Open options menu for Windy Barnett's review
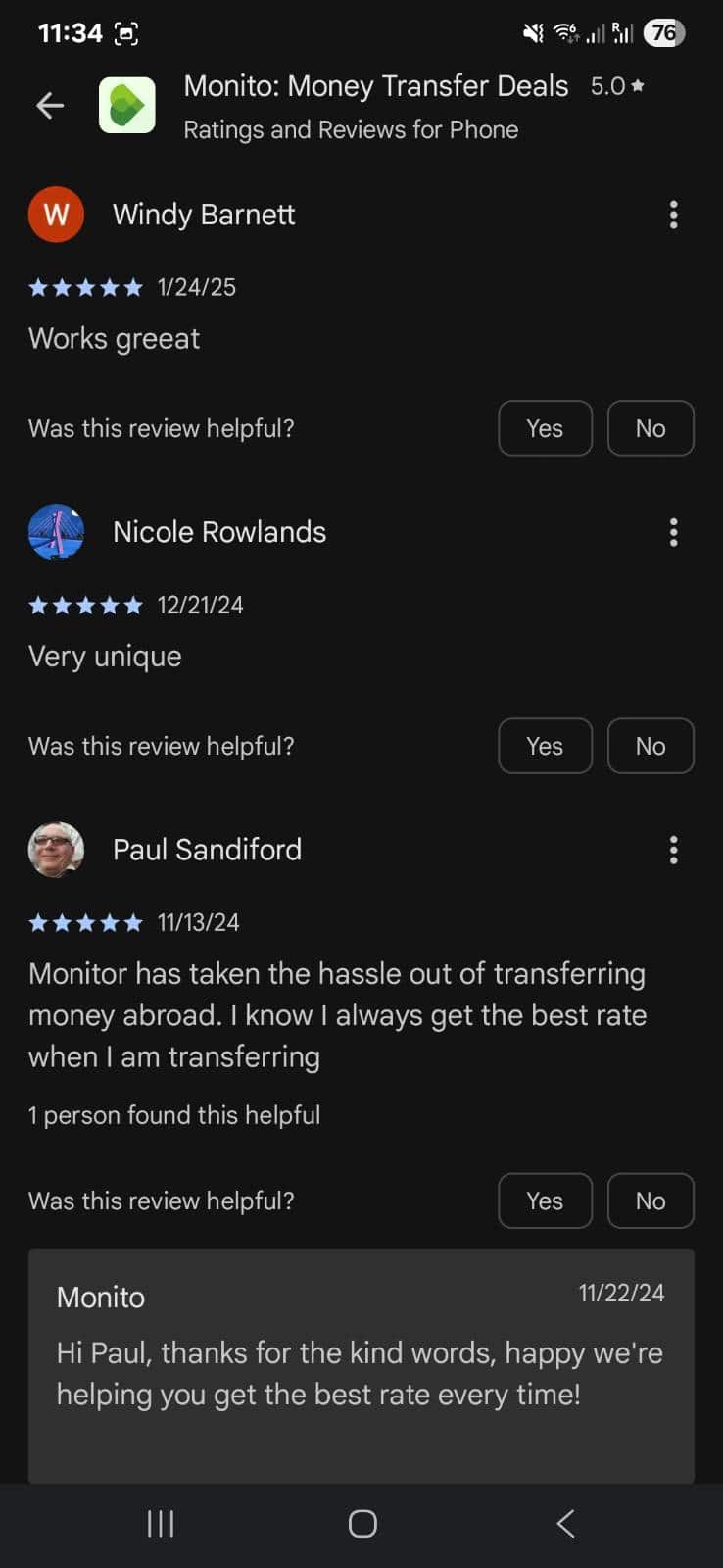This screenshot has width=723, height=1568. point(673,215)
